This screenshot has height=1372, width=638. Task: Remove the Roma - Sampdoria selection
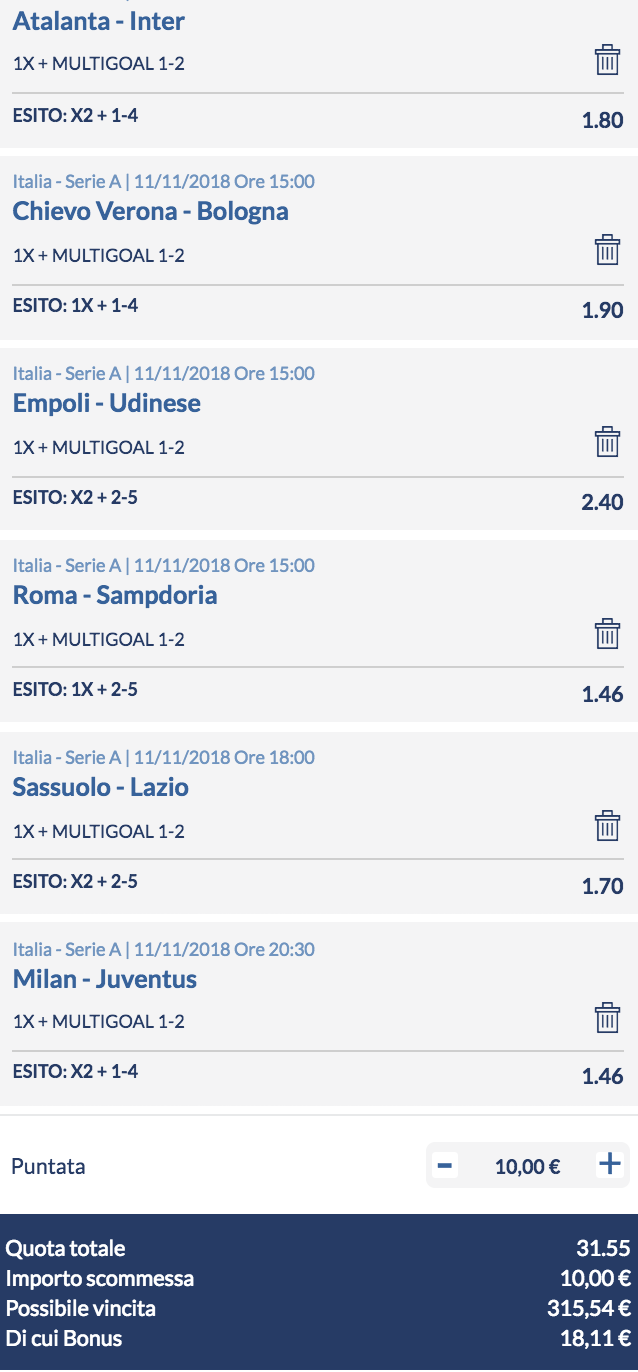tap(607, 634)
